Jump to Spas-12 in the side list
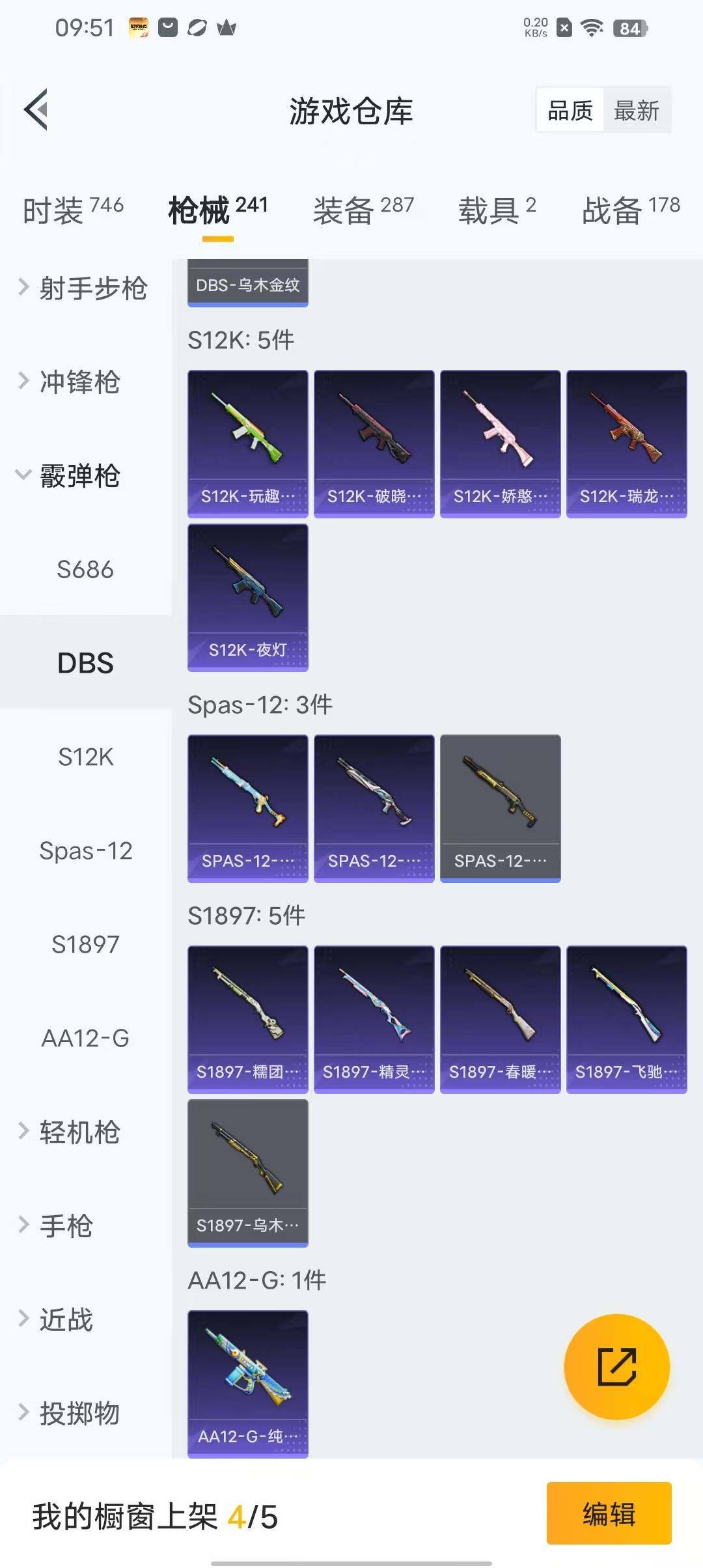Image resolution: width=703 pixels, height=1568 pixels. tap(85, 850)
